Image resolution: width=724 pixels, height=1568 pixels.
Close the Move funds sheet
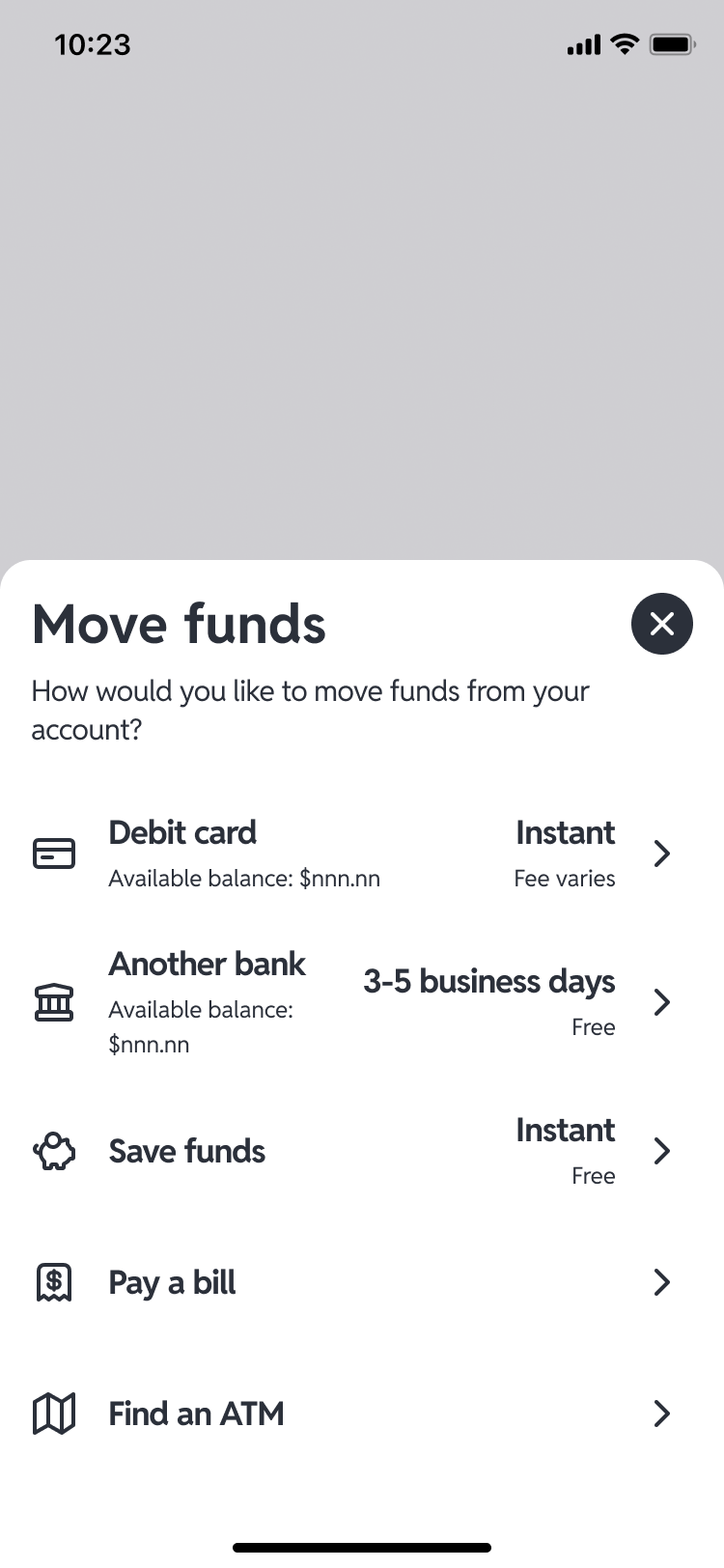point(661,624)
